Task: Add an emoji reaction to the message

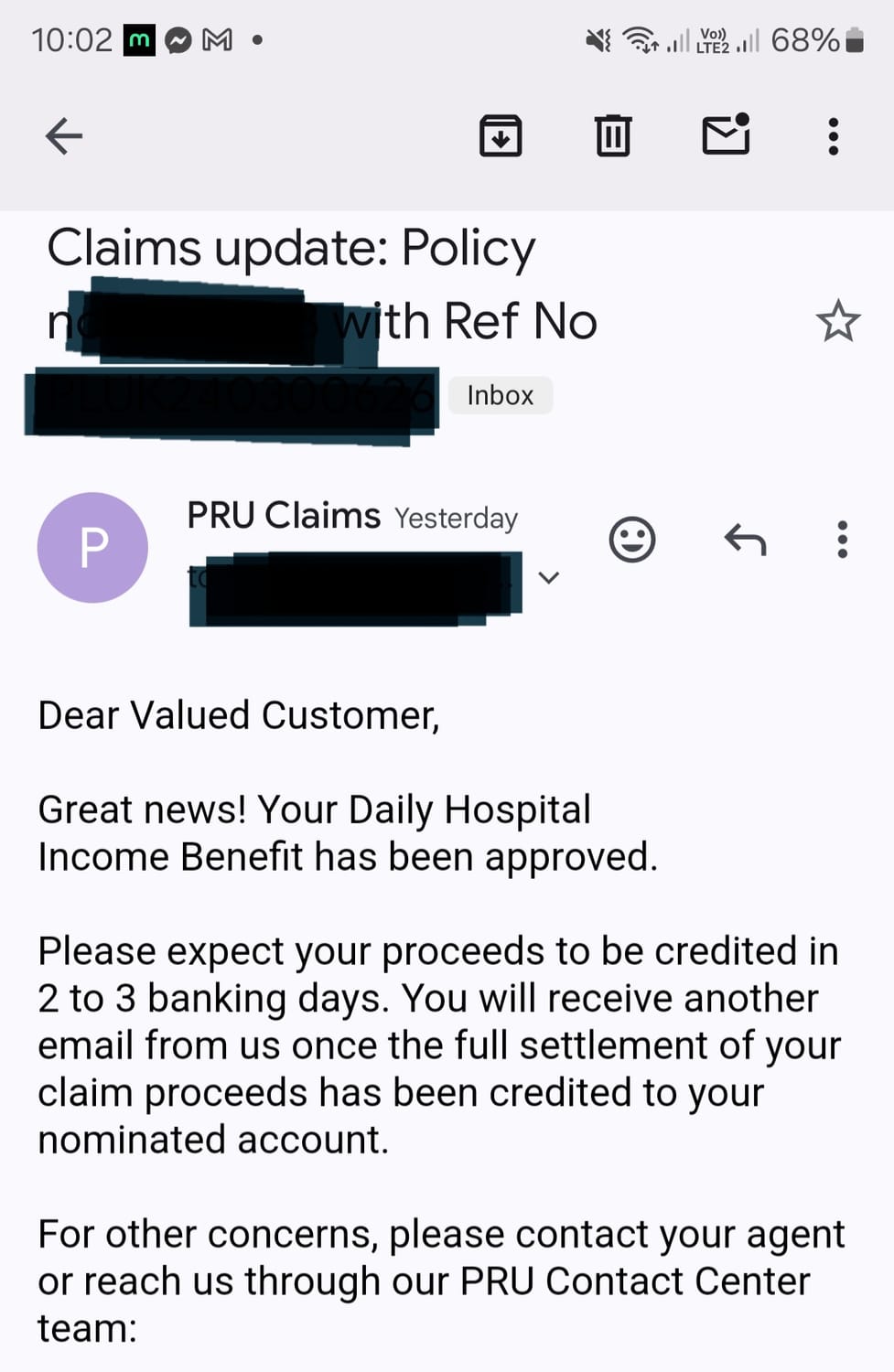Action: 632,540
